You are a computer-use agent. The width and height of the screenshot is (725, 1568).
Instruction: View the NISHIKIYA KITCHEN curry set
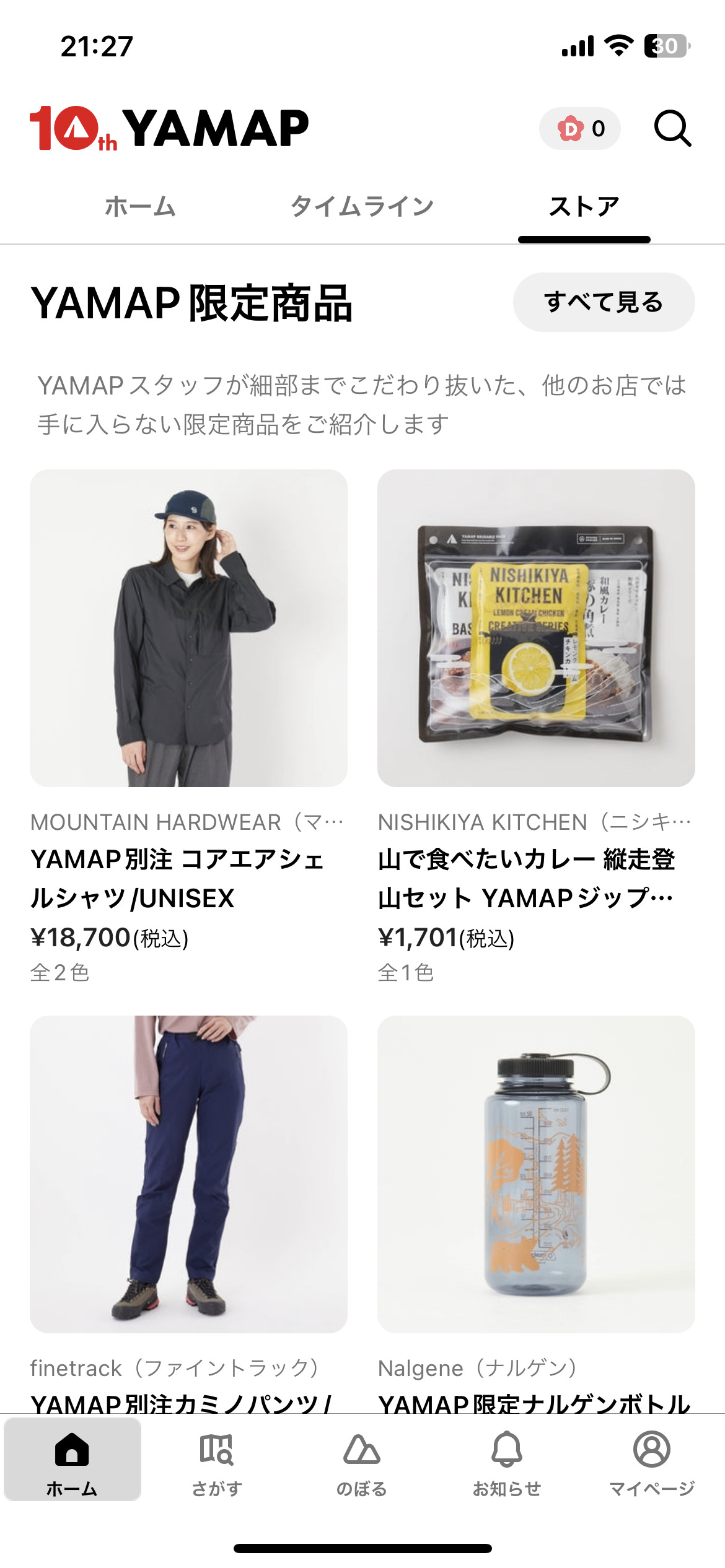coord(536,628)
